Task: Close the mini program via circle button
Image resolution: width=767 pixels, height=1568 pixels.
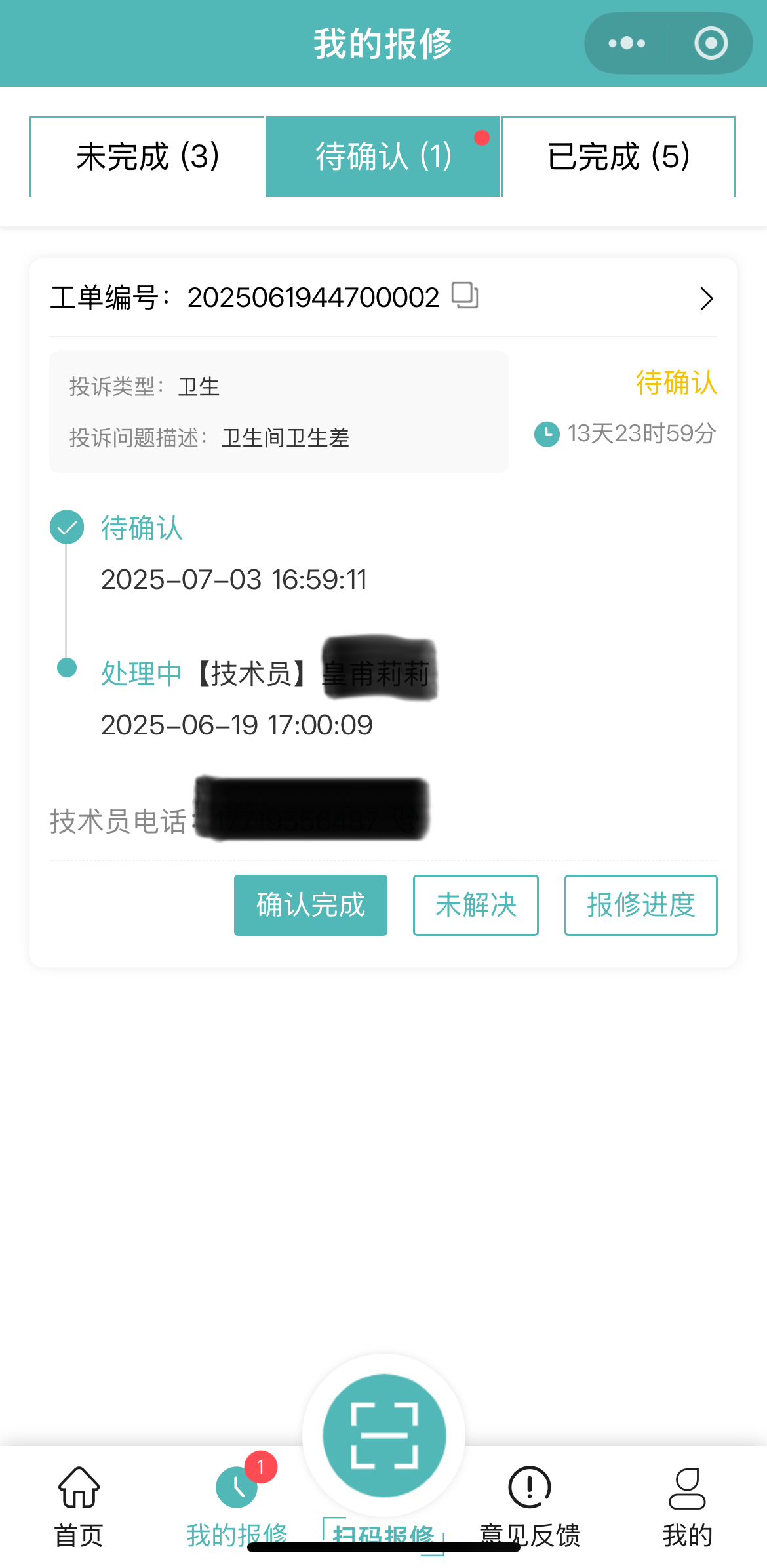Action: 710,43
